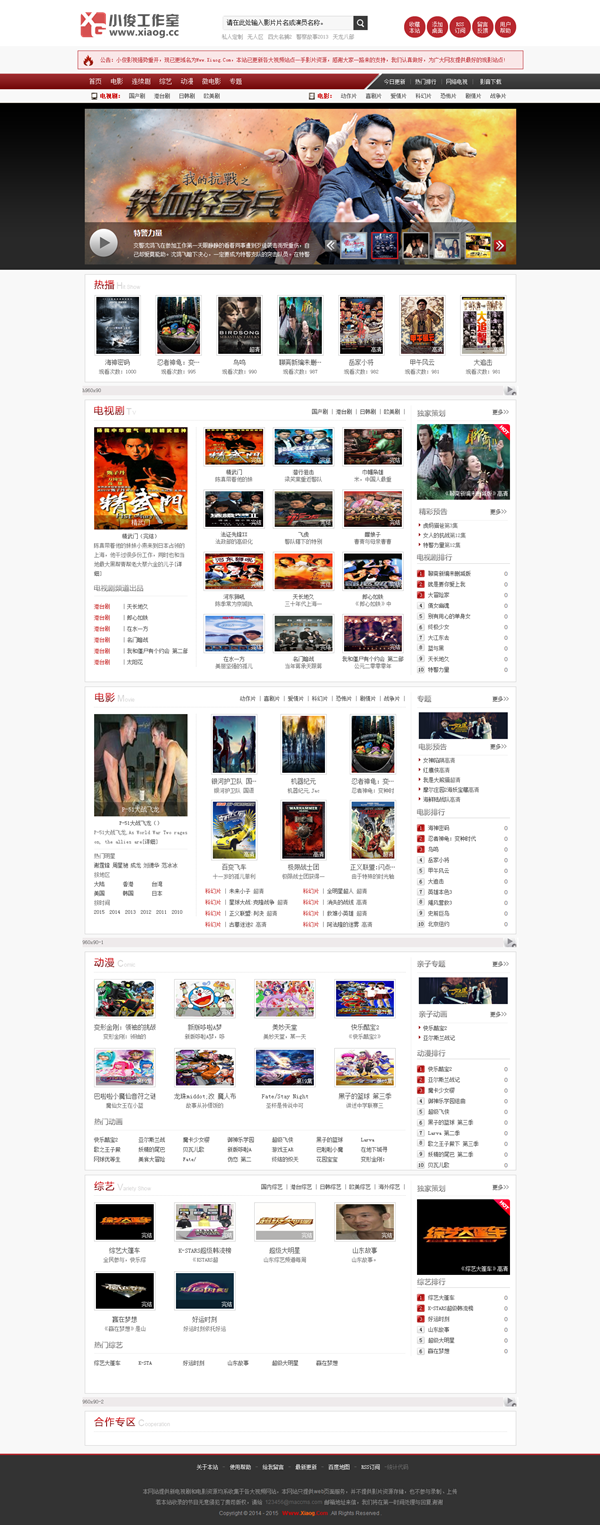Show next banner thumbnails with arrow
The image size is (600, 1525).
coord(499,245)
